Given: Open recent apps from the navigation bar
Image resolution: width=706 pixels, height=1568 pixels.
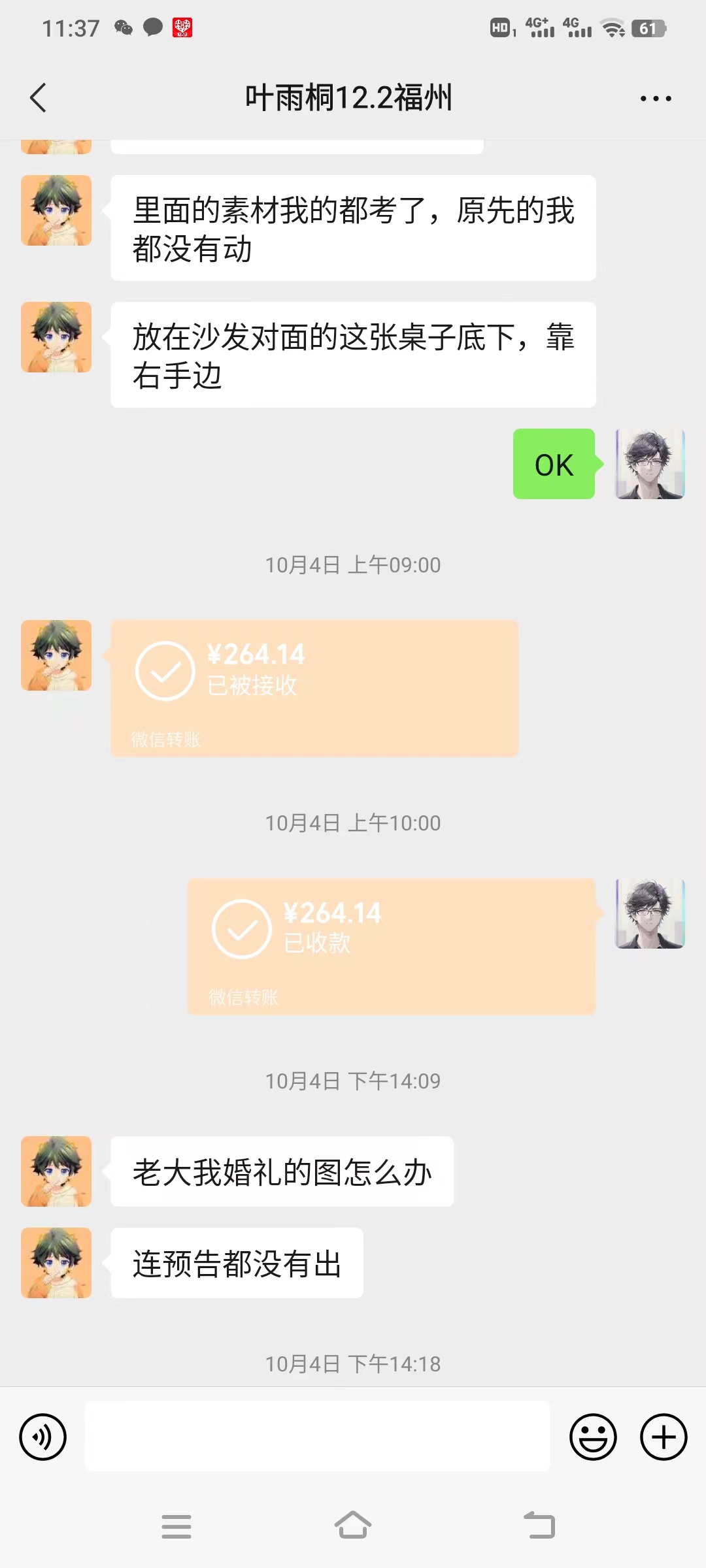Looking at the screenshot, I should pyautogui.click(x=176, y=1526).
